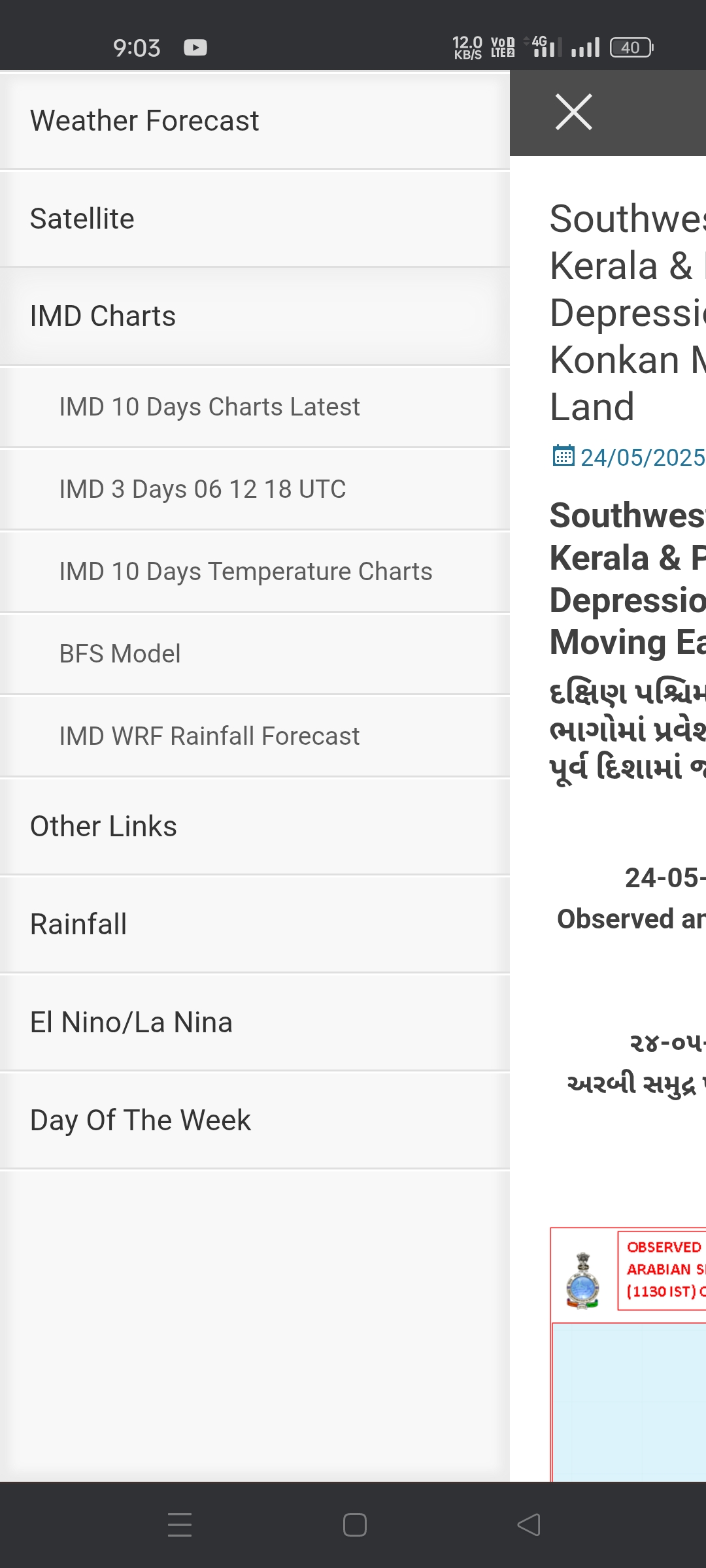Select the IMD Charts menu item

103,316
